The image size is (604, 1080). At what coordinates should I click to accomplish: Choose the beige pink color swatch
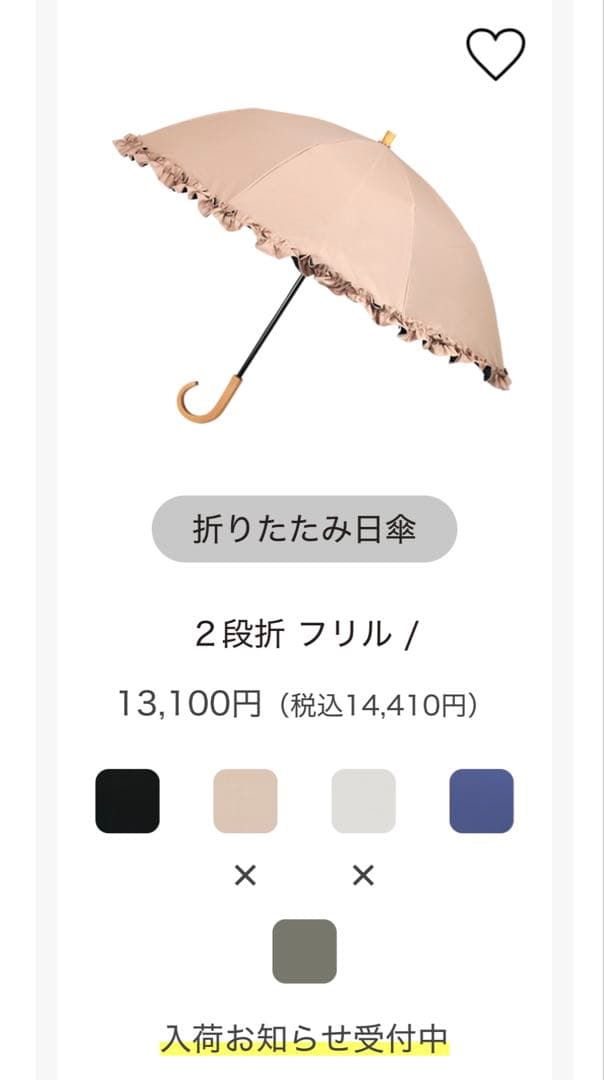[x=245, y=801]
